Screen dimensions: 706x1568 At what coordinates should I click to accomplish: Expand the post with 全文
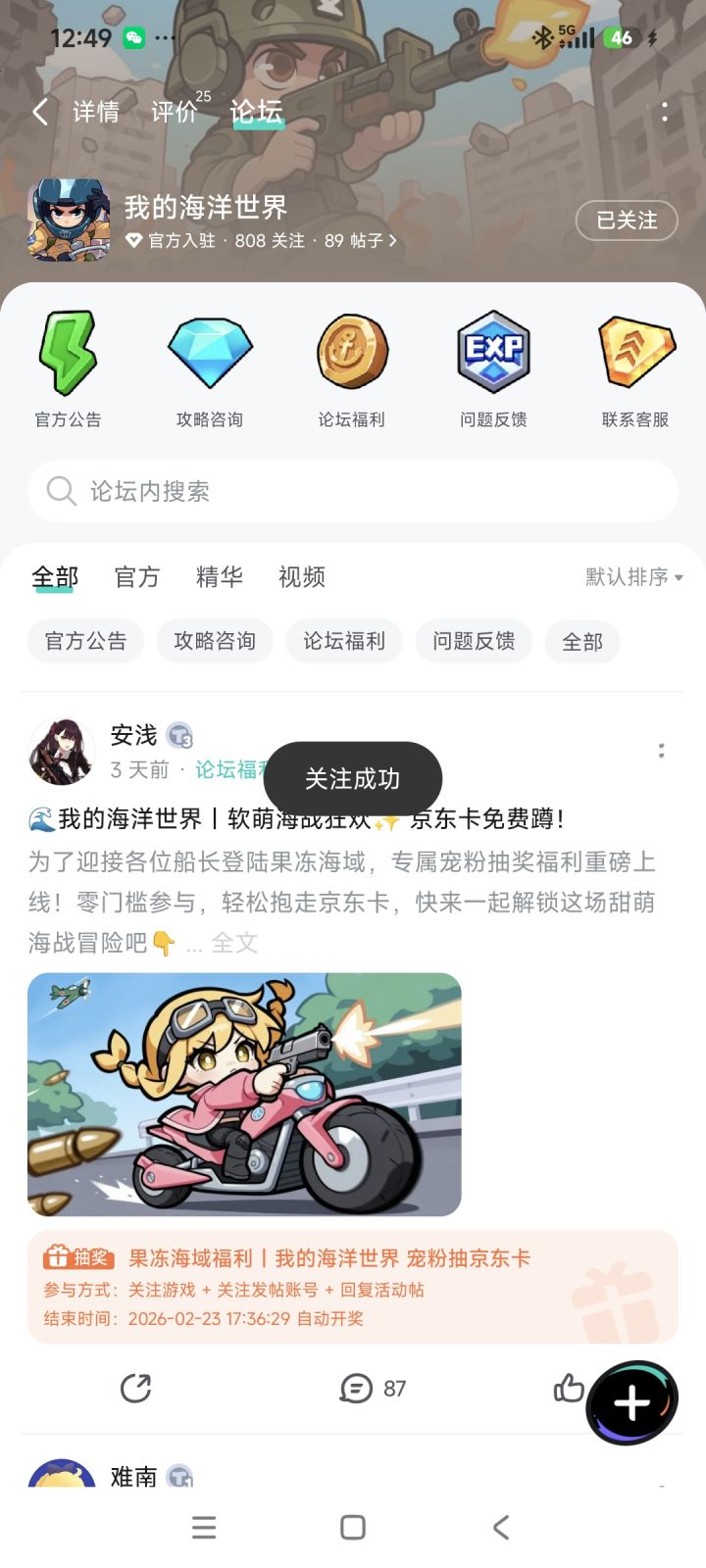click(235, 943)
